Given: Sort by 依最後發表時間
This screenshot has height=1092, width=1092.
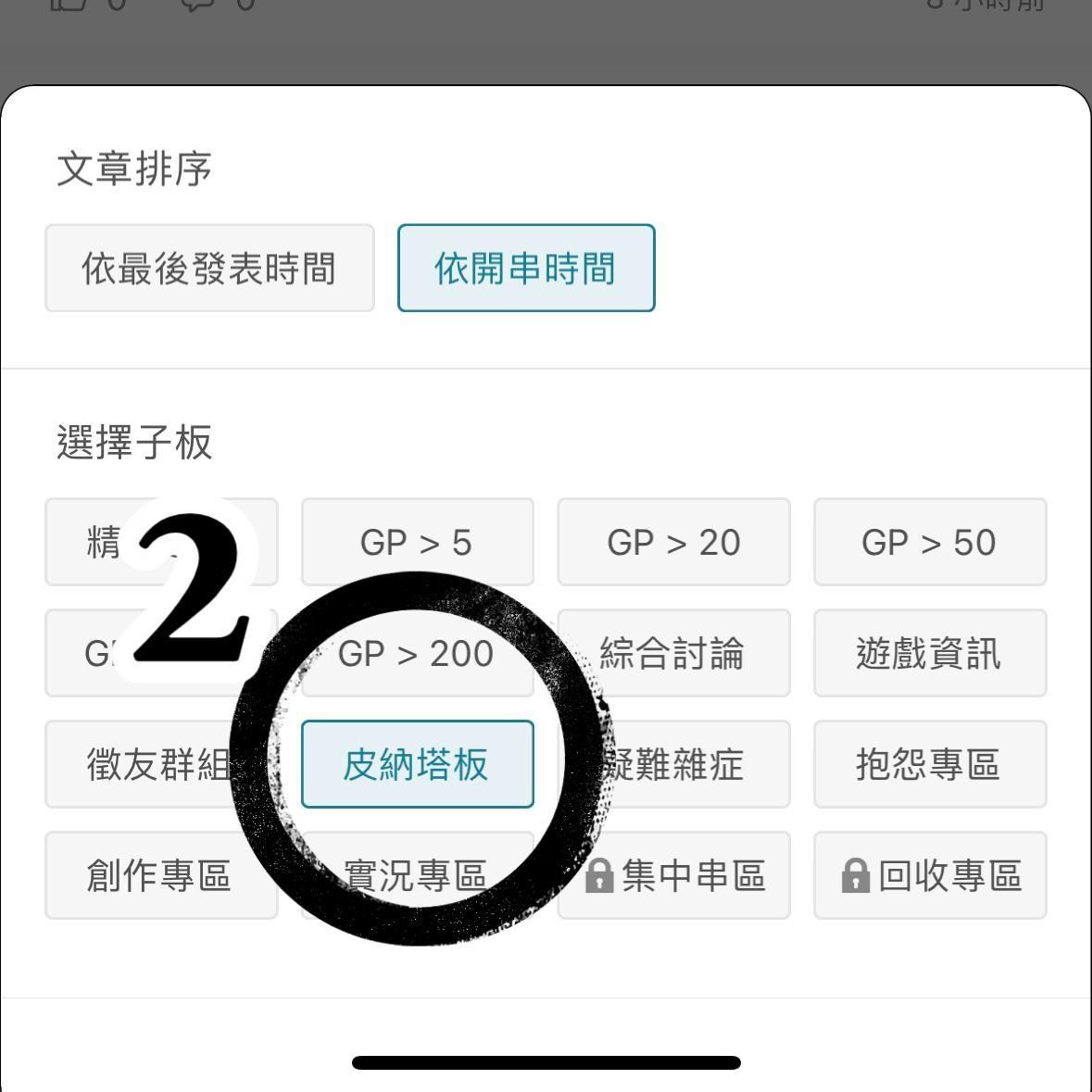Looking at the screenshot, I should point(209,269).
